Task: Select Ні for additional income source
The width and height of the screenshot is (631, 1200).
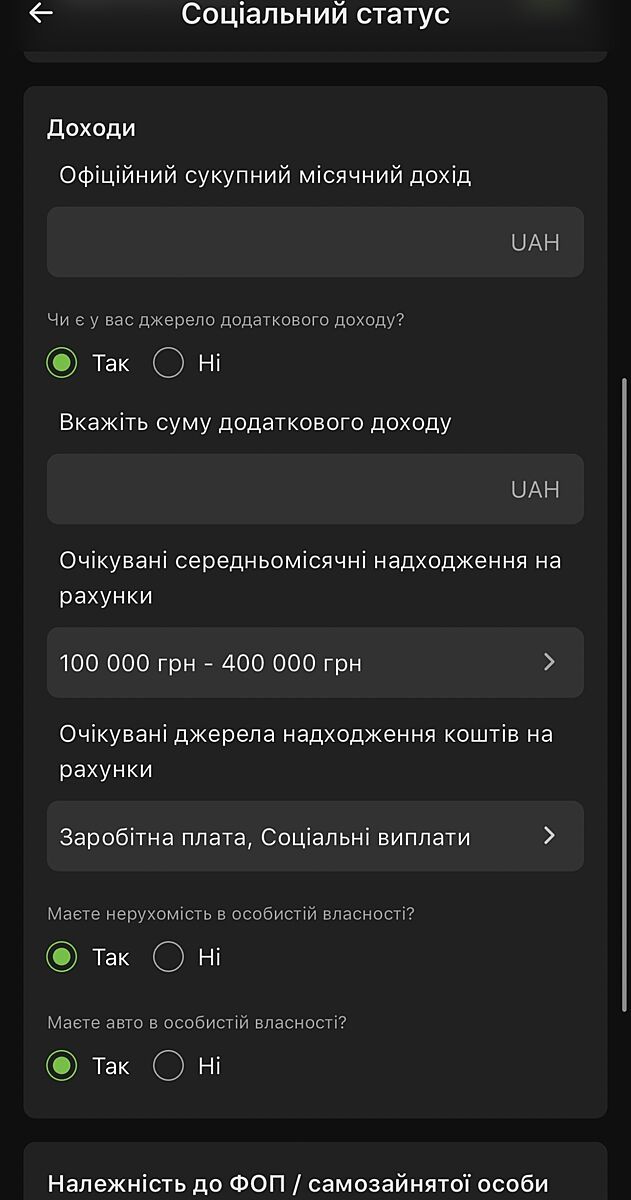Action: (168, 363)
